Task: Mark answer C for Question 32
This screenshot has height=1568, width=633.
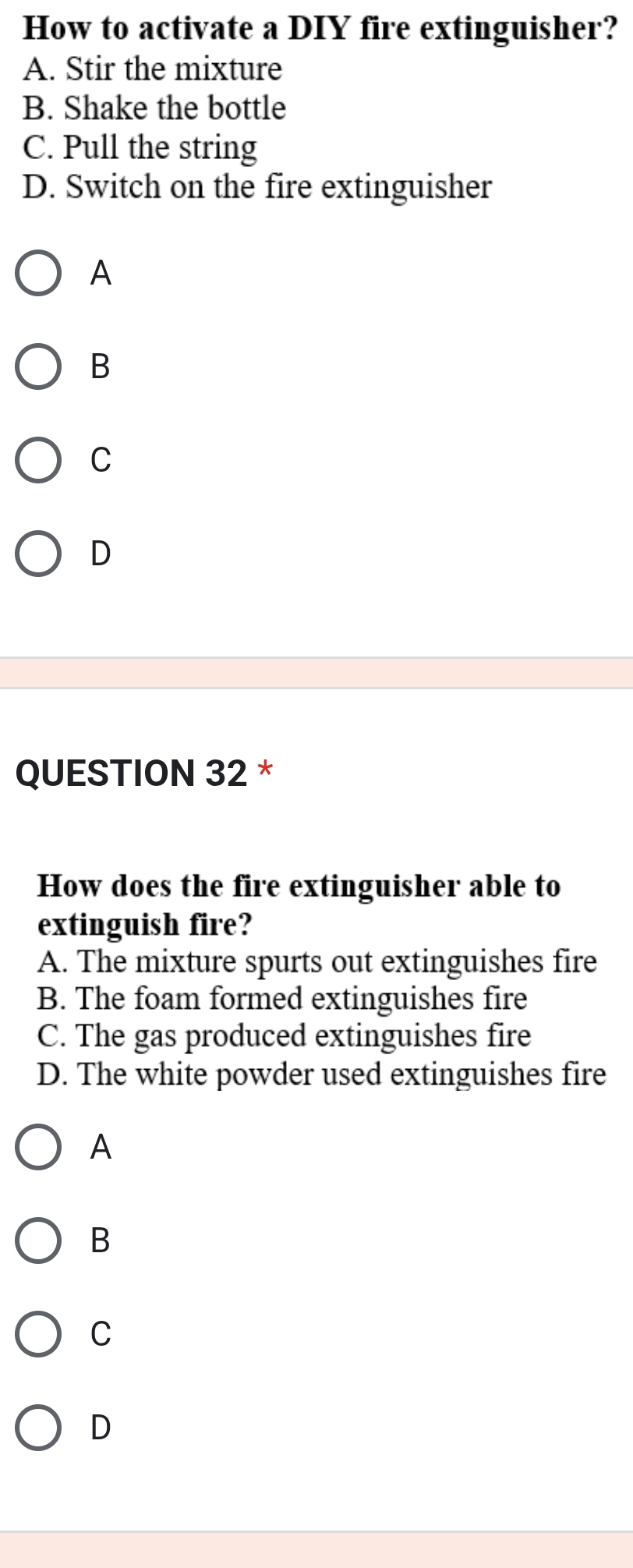Action: click(x=38, y=1334)
